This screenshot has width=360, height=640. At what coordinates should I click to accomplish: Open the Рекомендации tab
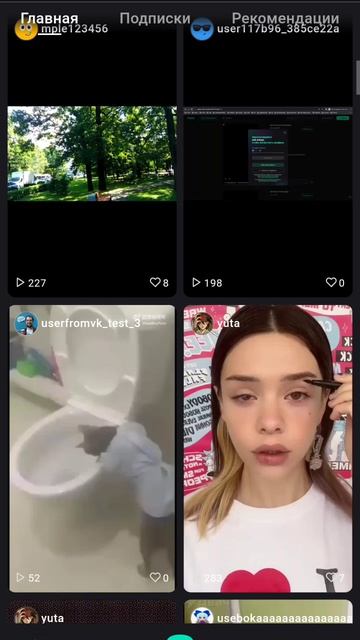click(285, 18)
